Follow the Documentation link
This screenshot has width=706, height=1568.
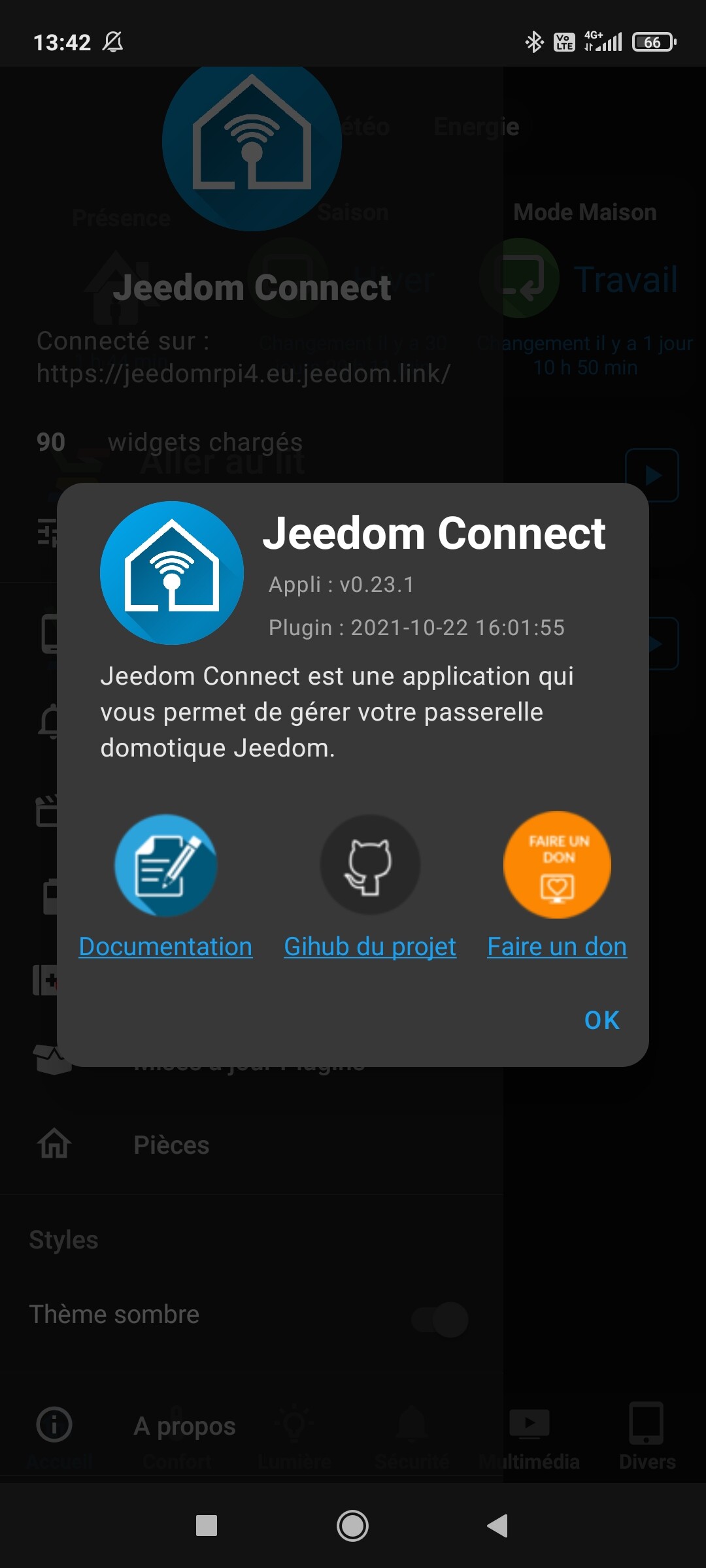point(165,946)
